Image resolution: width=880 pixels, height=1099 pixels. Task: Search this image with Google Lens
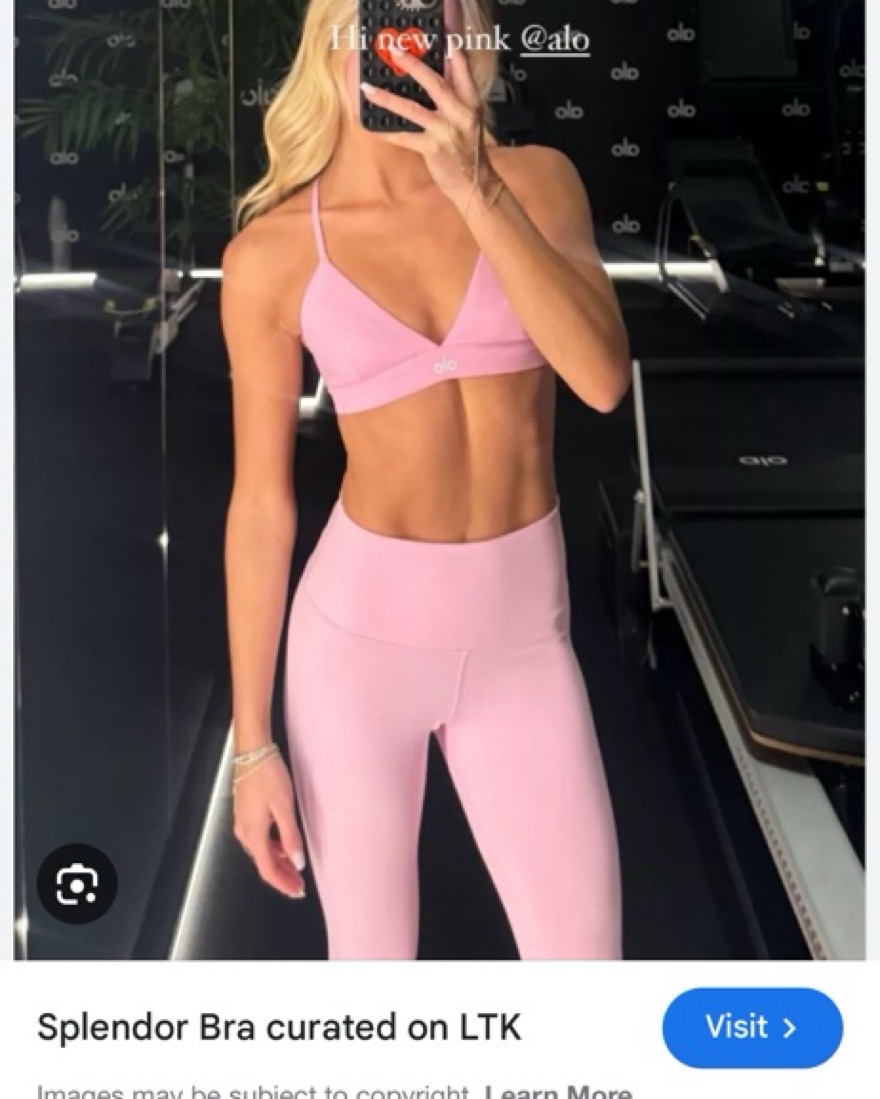(x=77, y=883)
